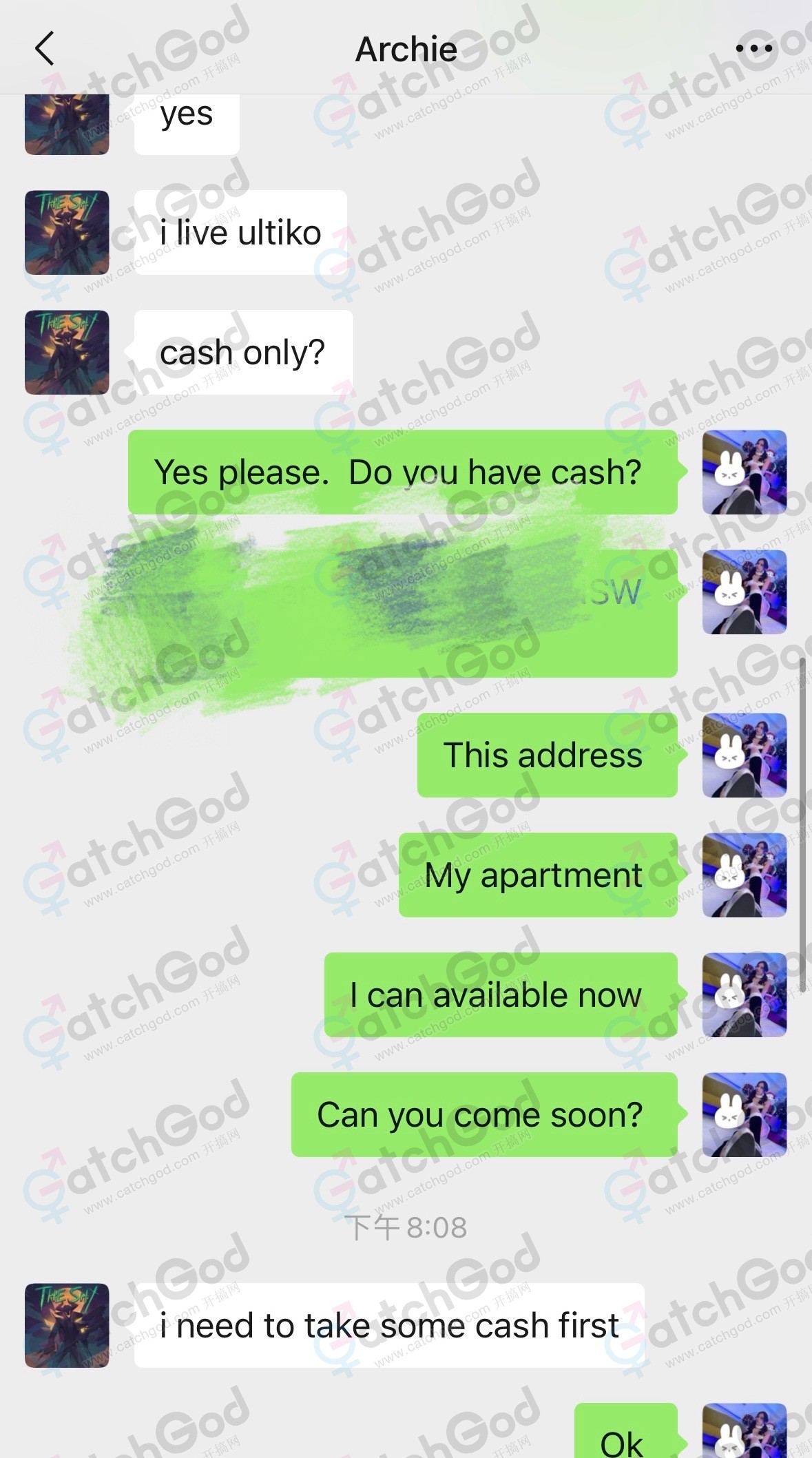Open the chat overflow menu

[753, 49]
